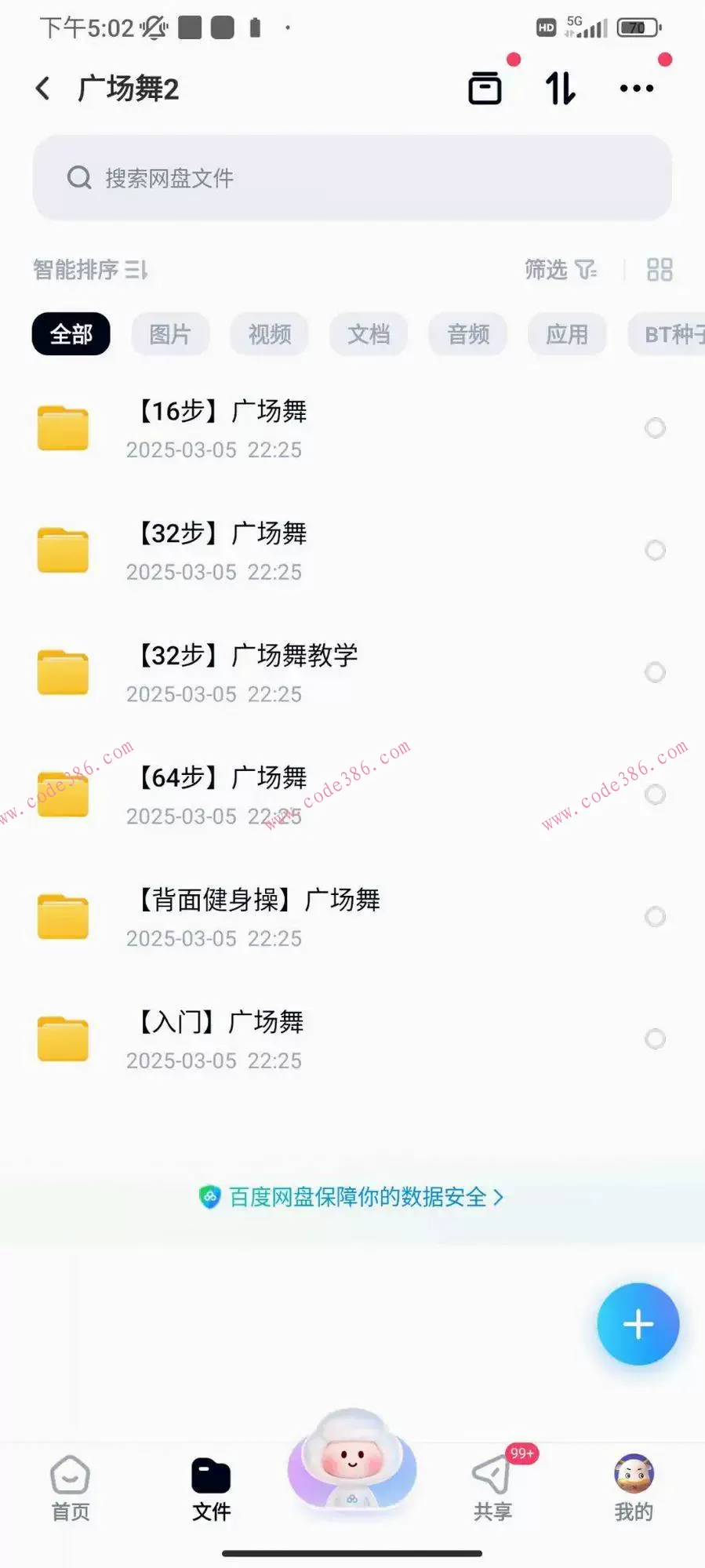This screenshot has width=705, height=1568.
Task: Select the 【64步】广场舞 folder checkbox
Action: click(656, 795)
